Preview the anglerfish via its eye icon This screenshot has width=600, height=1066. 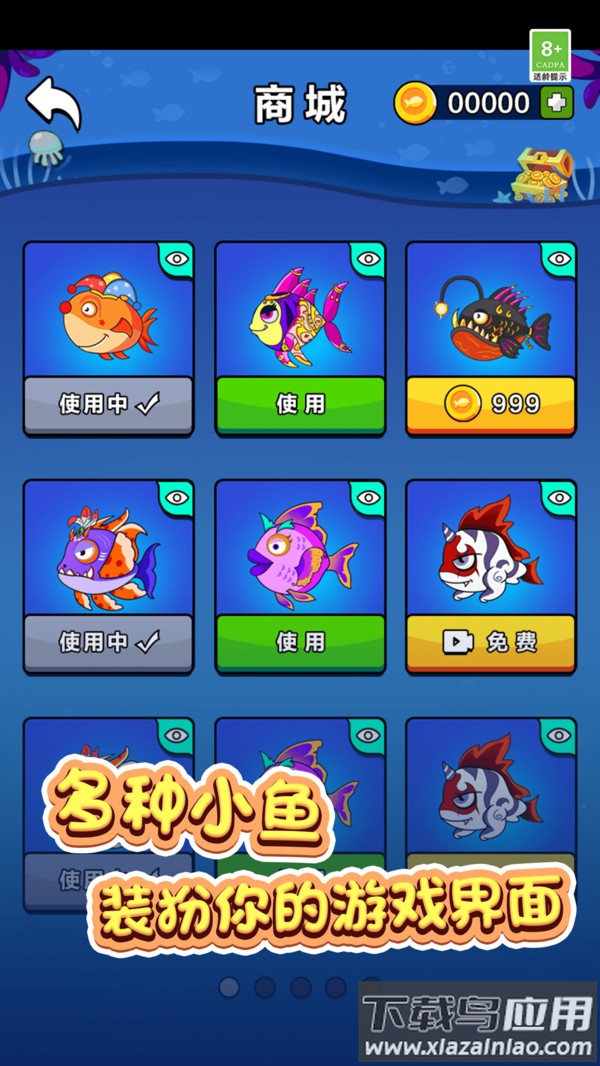point(559,258)
